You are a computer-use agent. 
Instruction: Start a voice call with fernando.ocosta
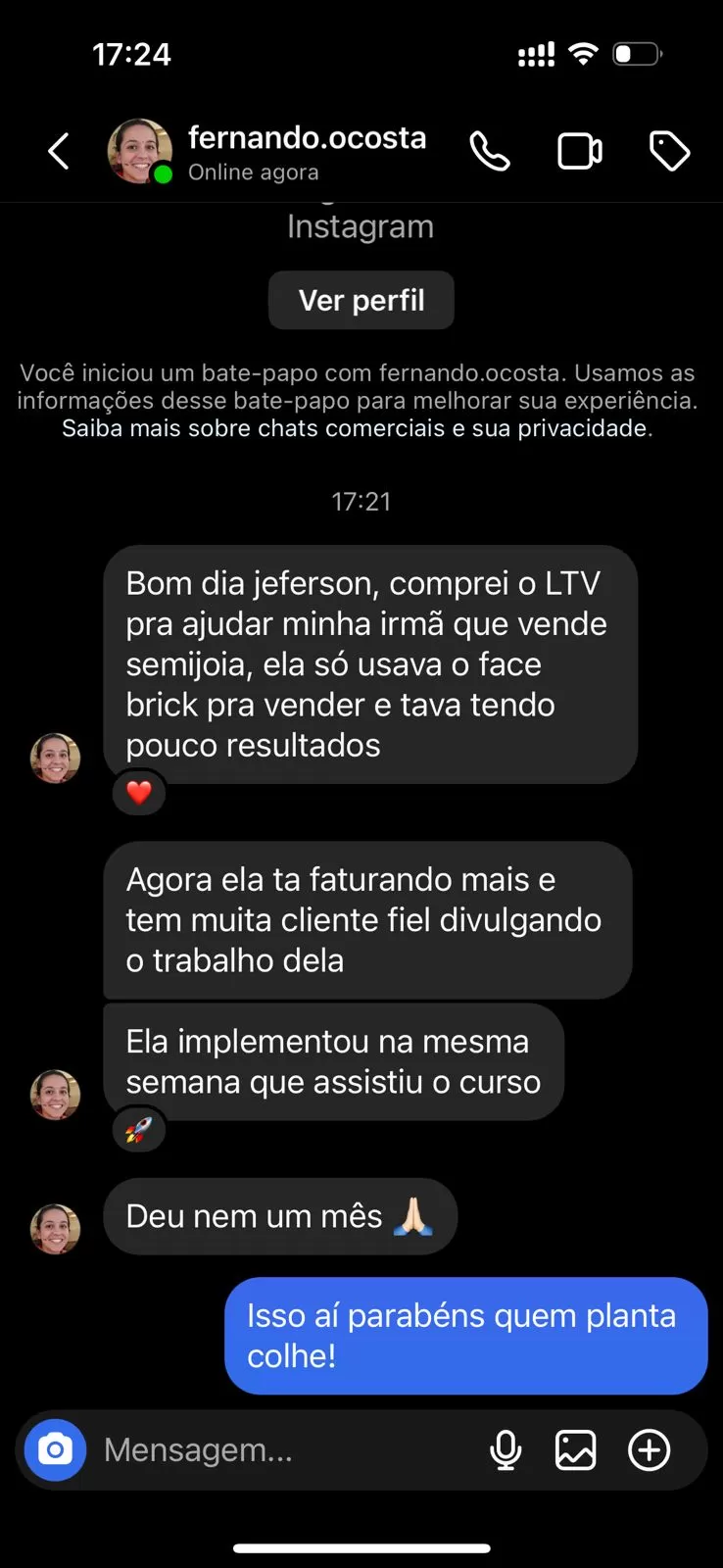pos(490,151)
